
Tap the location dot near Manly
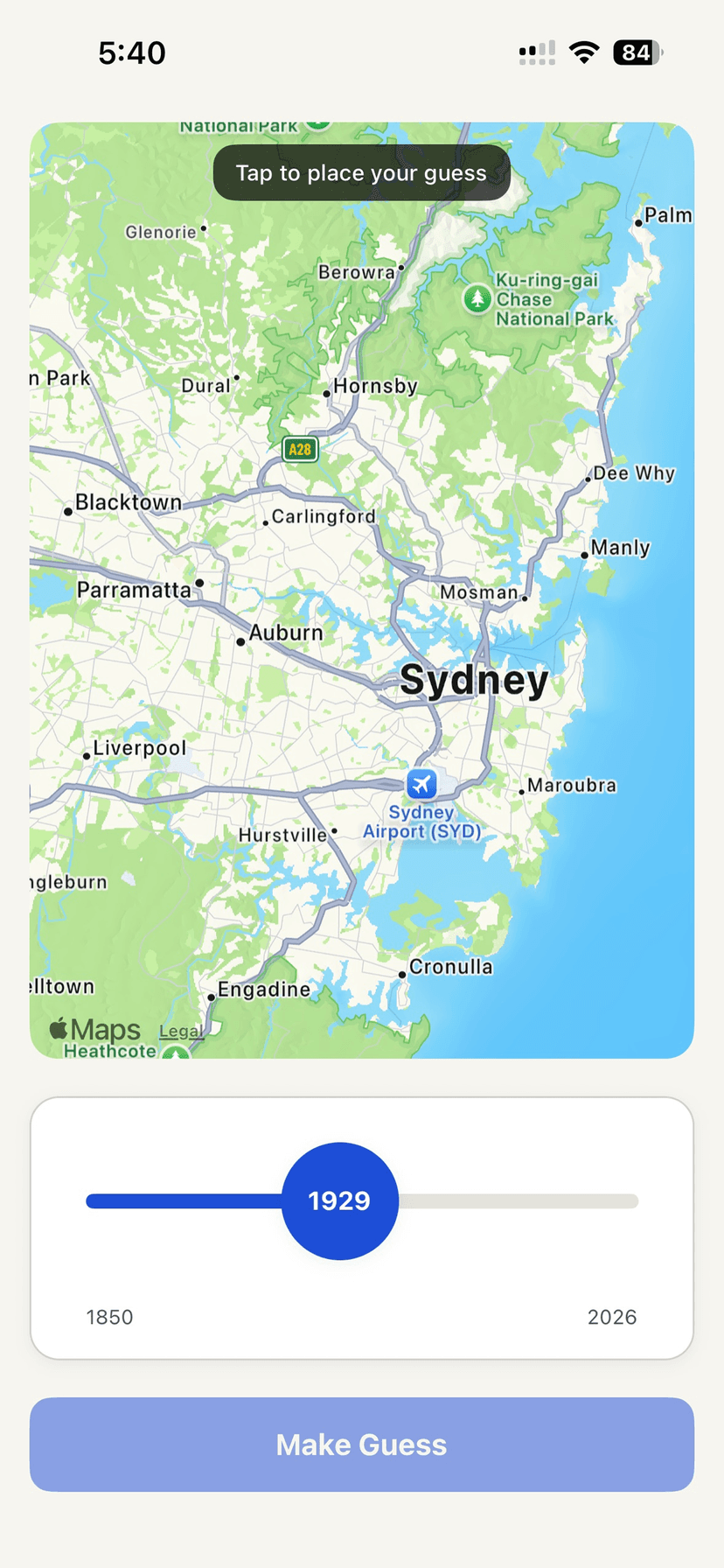tap(583, 554)
